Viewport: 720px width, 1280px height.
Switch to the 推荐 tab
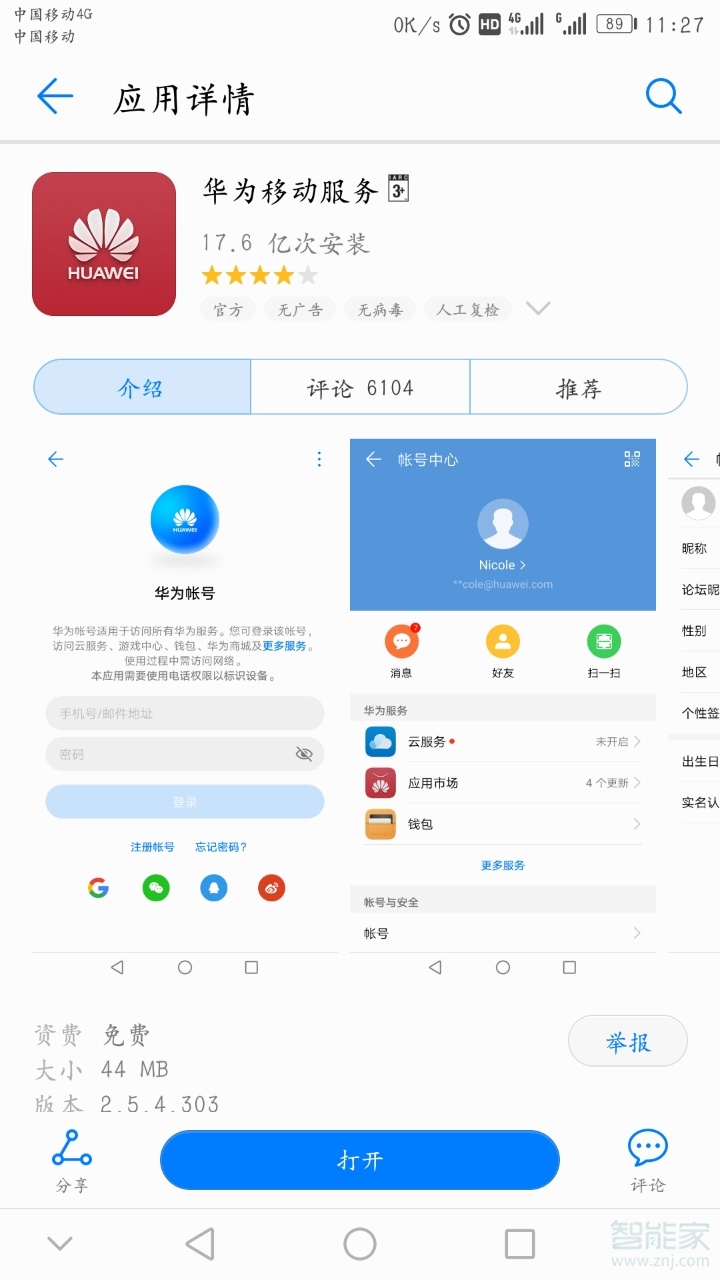pos(579,387)
